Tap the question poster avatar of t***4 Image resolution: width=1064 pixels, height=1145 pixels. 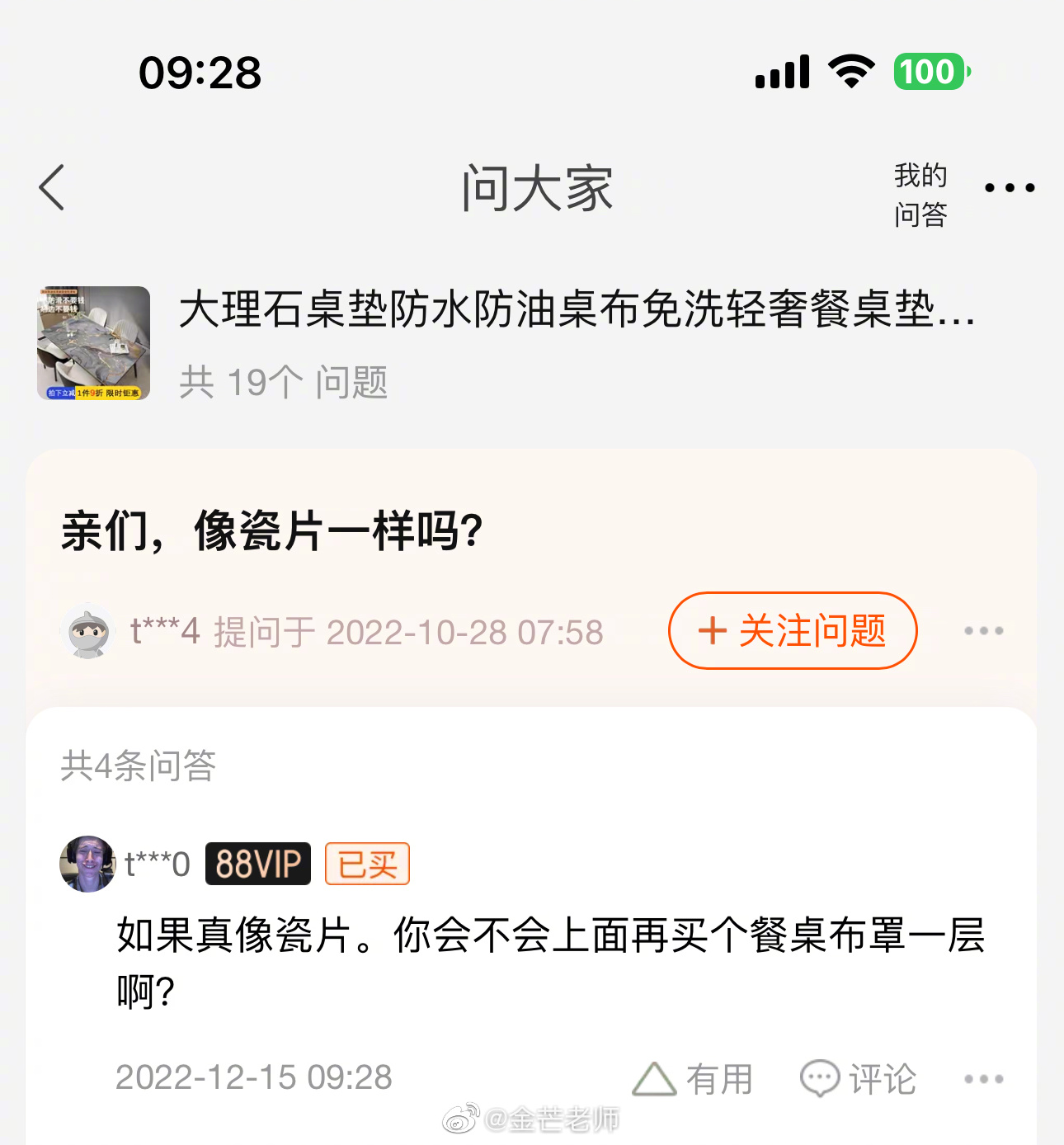[x=90, y=631]
